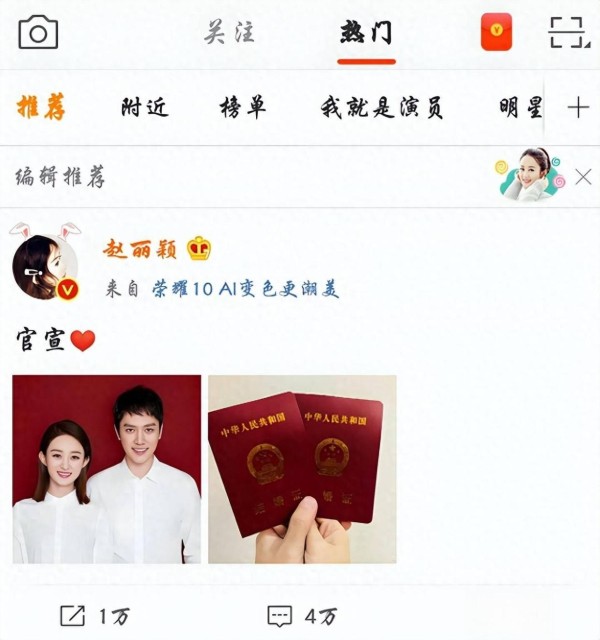Screen dimensions: 600x640
Task: Switch to the 关注 tab
Action: coord(229,33)
